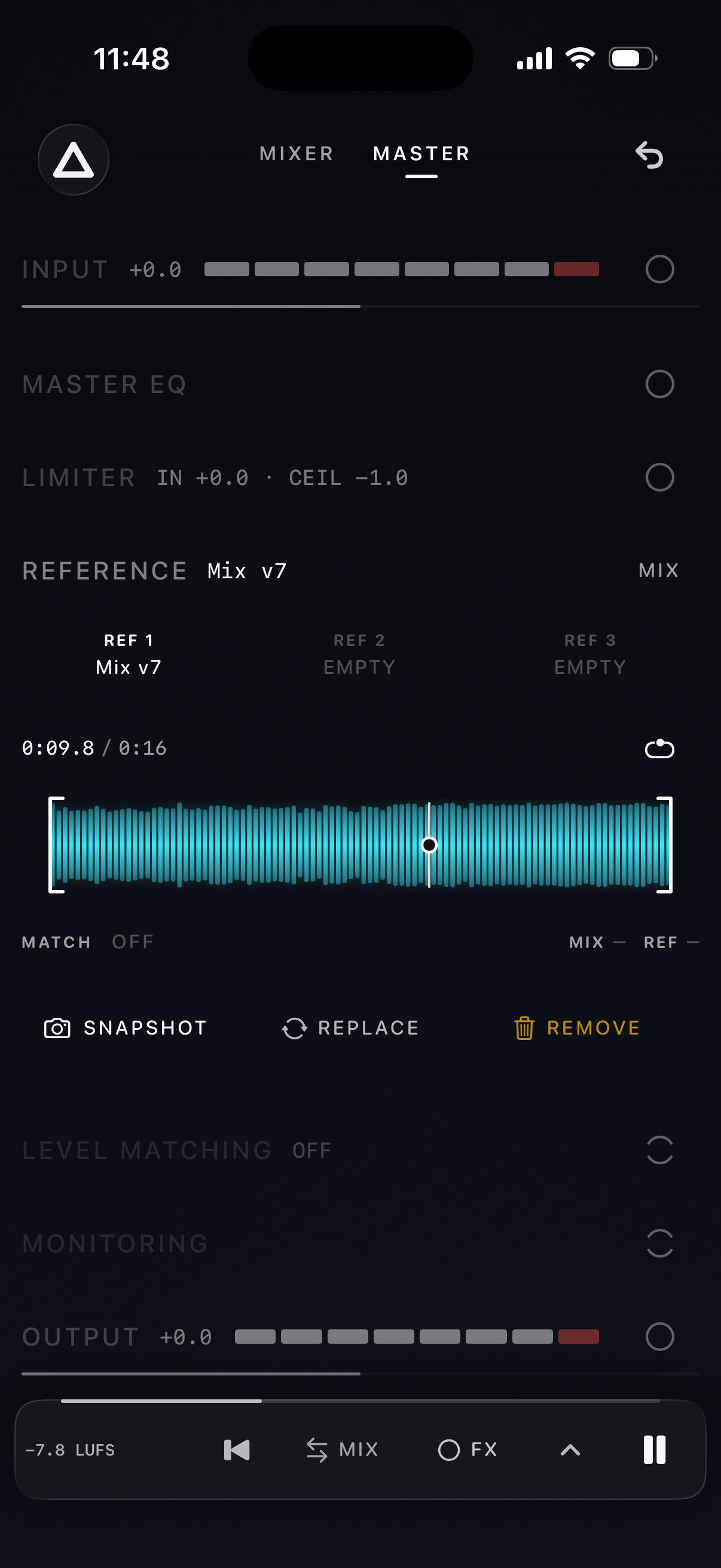Tap the waveform playhead marker
This screenshot has width=721, height=1568.
[x=429, y=845]
